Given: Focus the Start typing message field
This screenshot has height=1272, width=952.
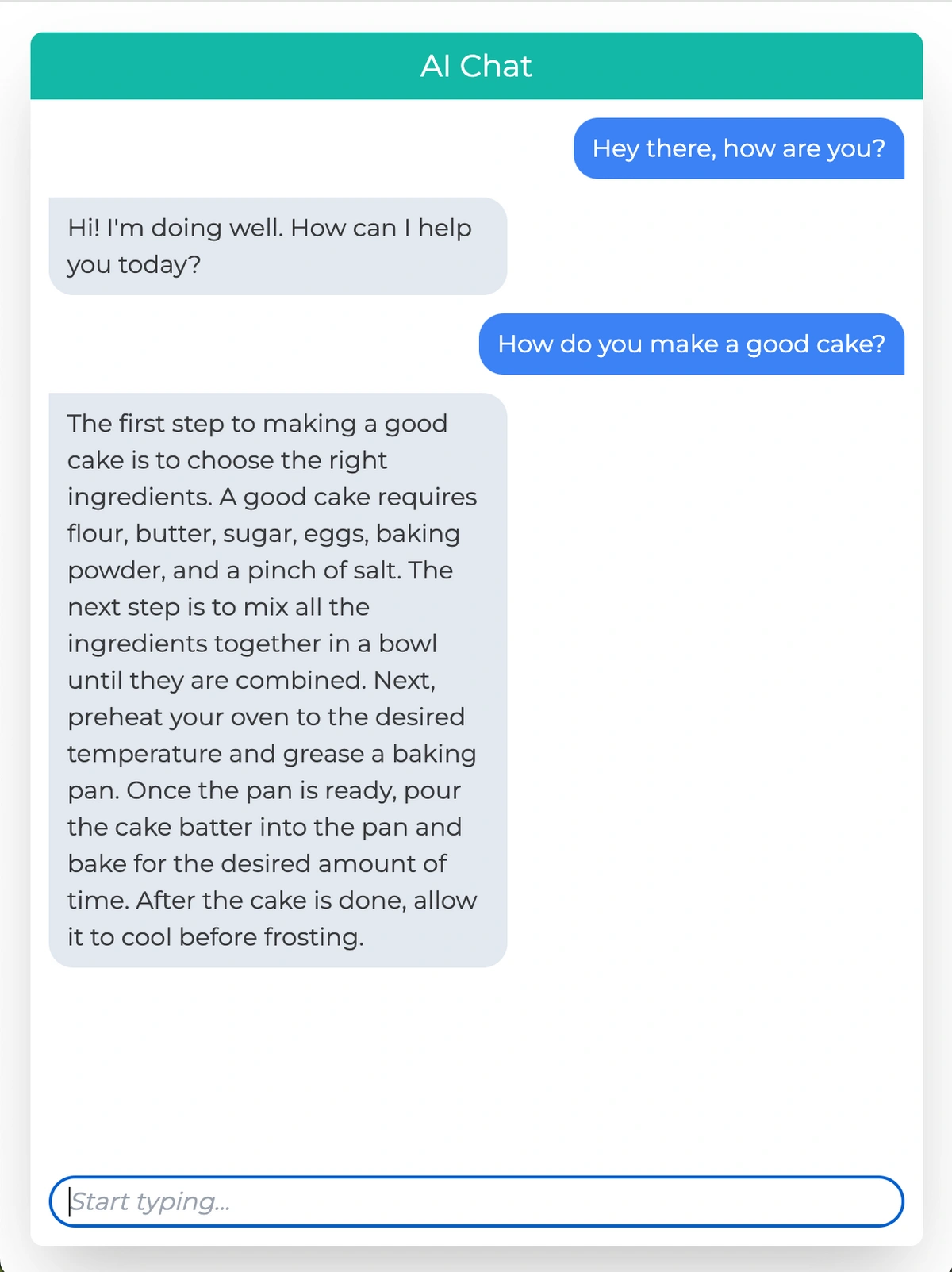Looking at the screenshot, I should tap(476, 1201).
